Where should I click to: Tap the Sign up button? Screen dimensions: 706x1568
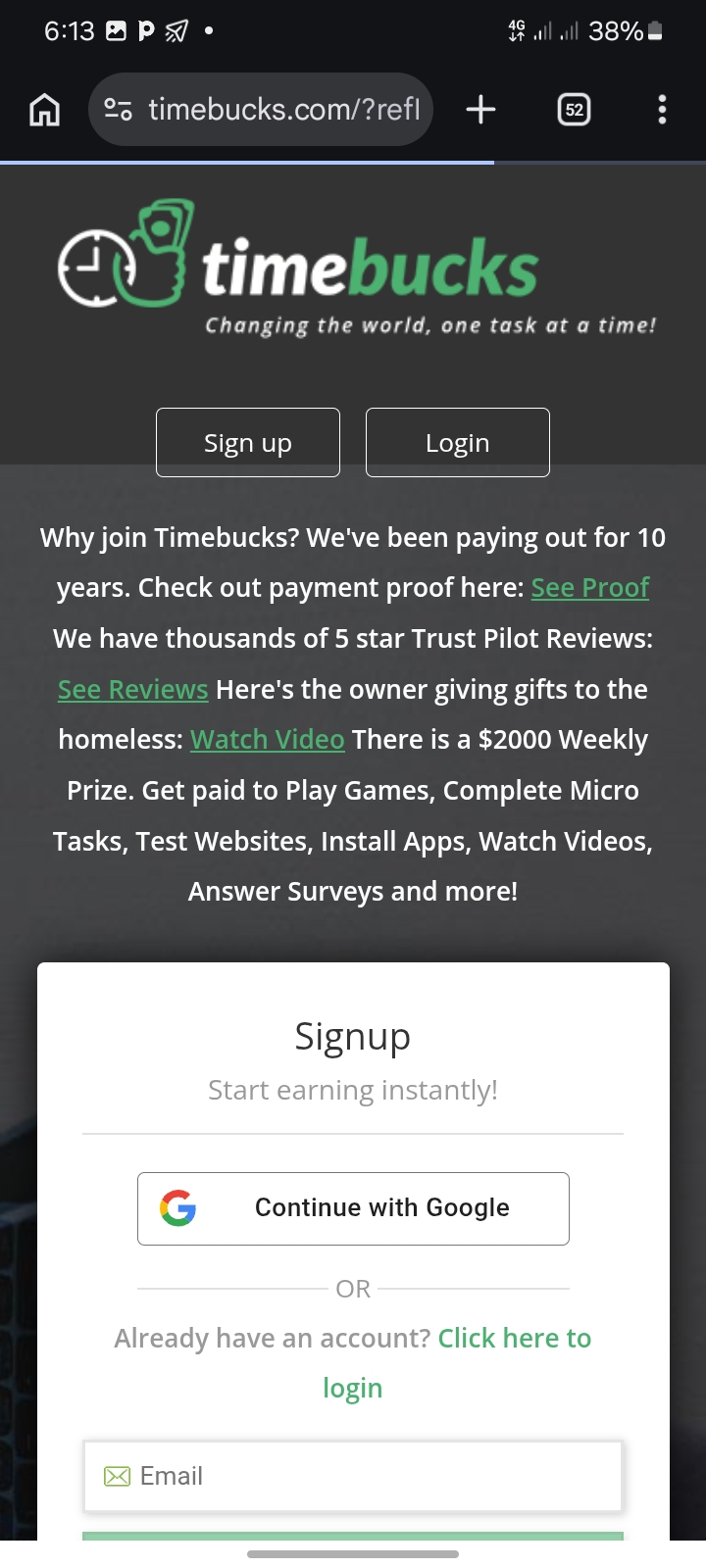point(248,443)
